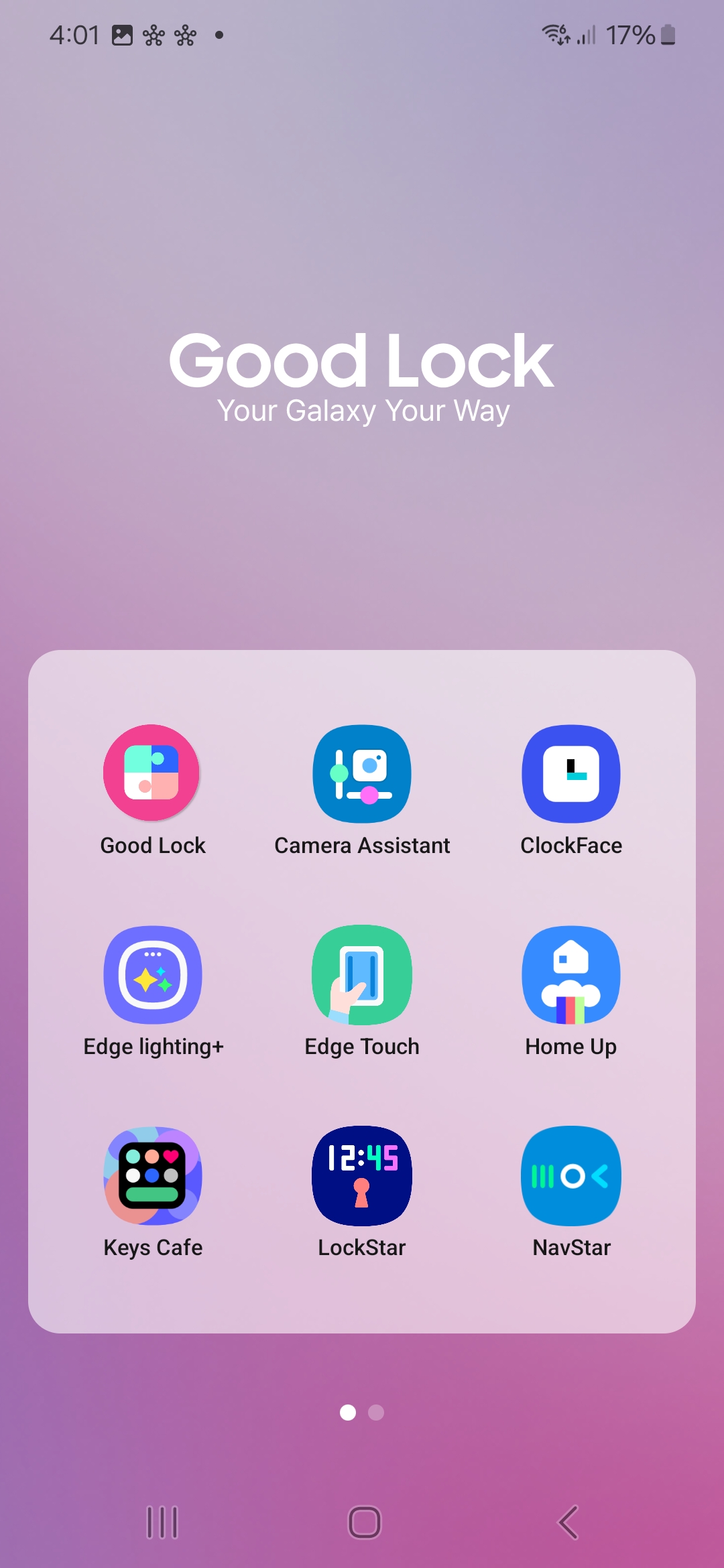The width and height of the screenshot is (724, 1568).
Task: Go to second folder page indicator
Action: [377, 1413]
